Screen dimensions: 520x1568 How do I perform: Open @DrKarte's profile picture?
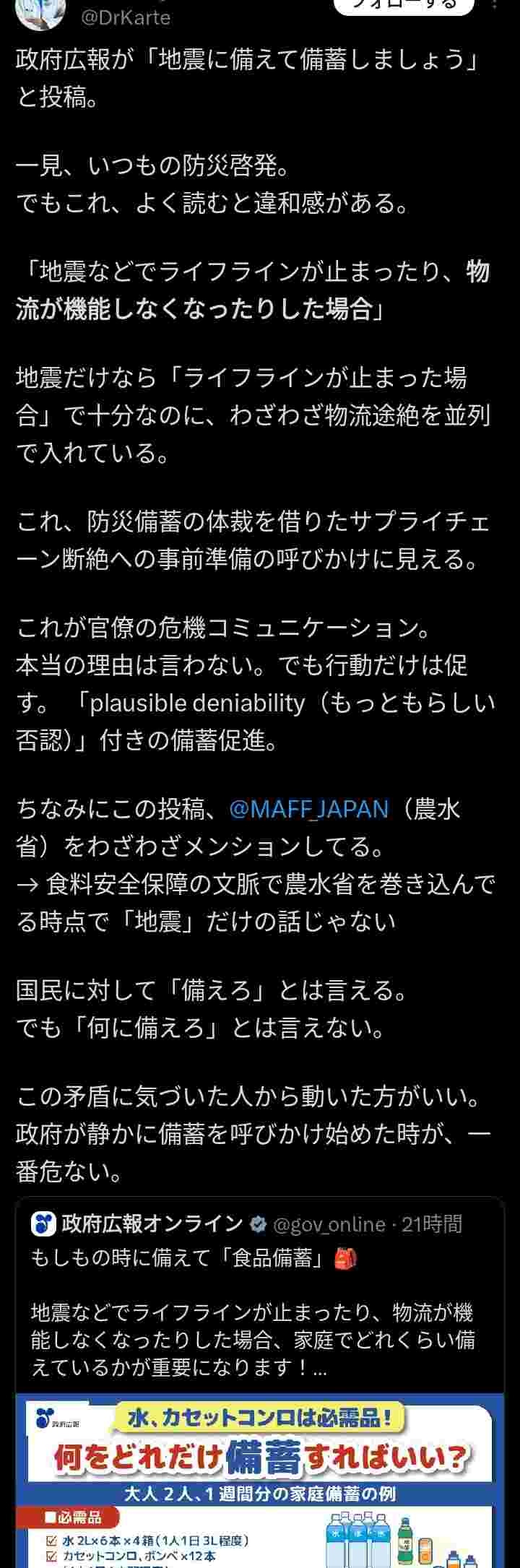click(x=41, y=12)
